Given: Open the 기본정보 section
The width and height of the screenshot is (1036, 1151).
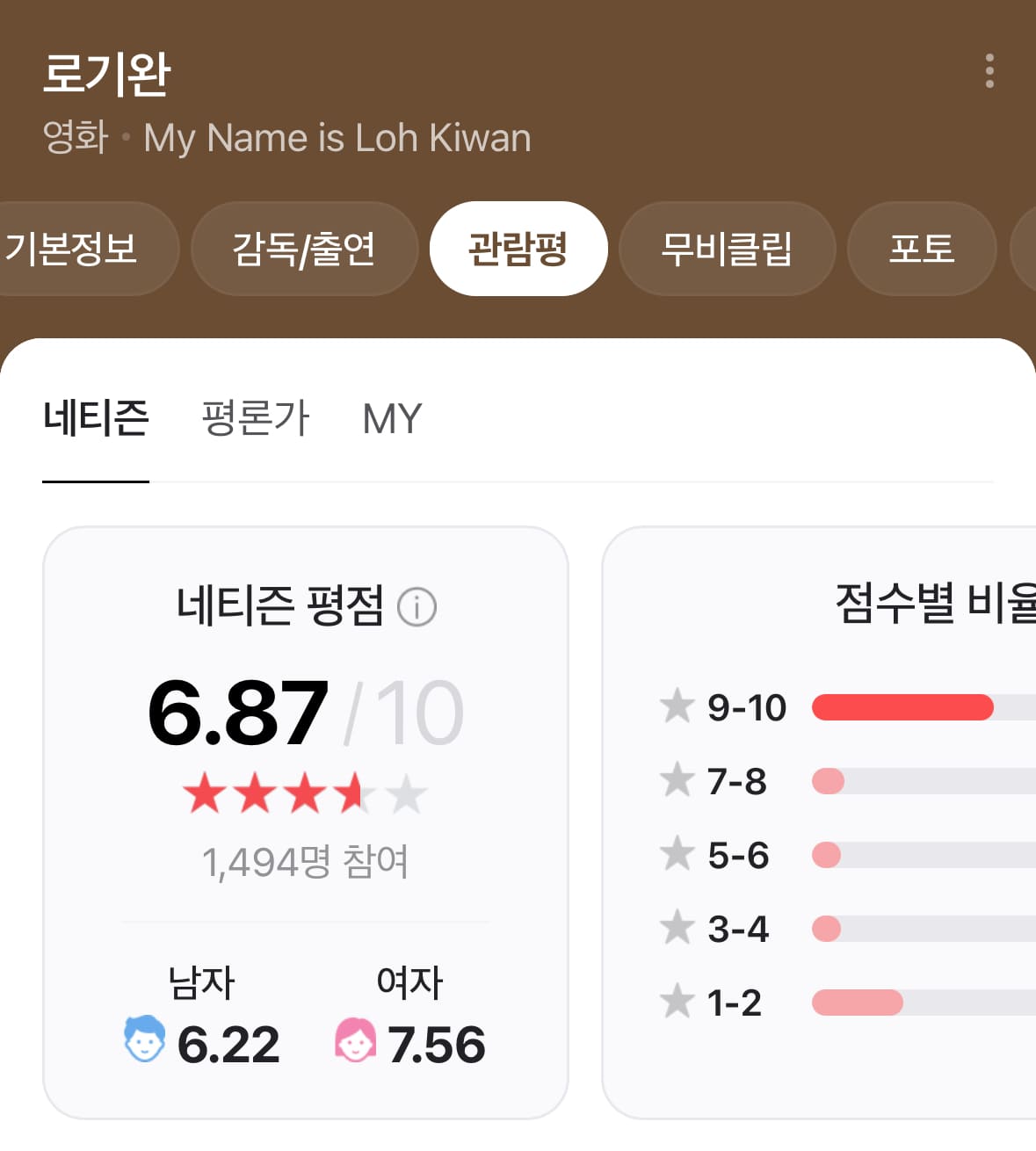Looking at the screenshot, I should click(x=75, y=249).
